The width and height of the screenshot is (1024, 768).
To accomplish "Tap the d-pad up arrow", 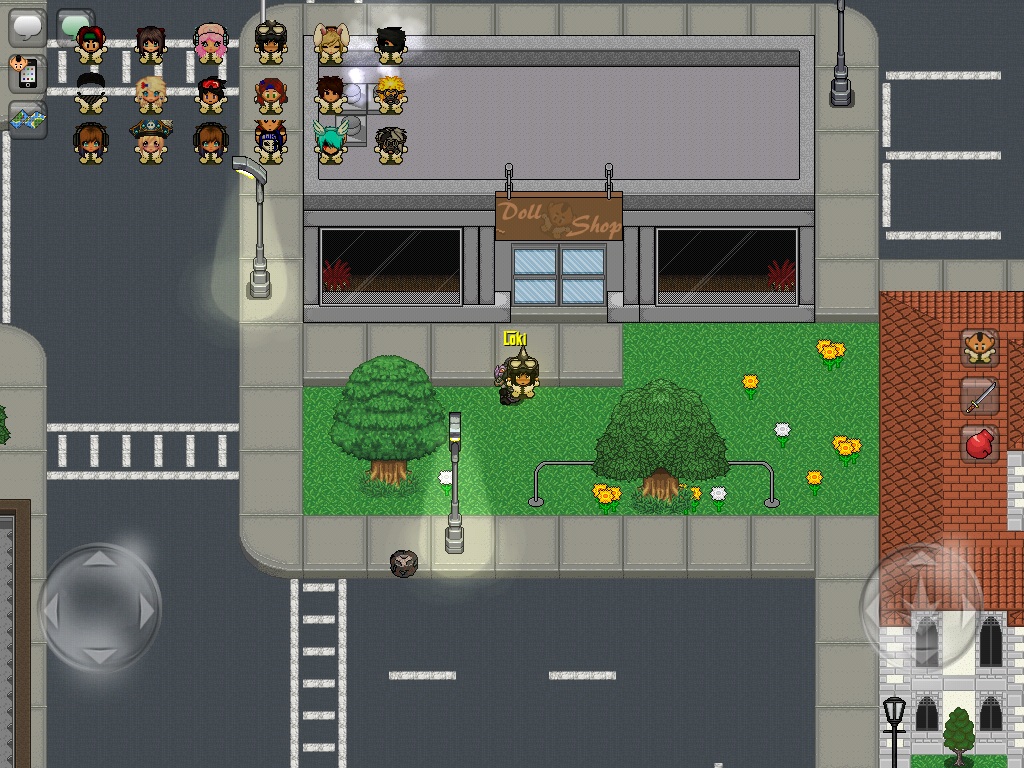I will 100,561.
